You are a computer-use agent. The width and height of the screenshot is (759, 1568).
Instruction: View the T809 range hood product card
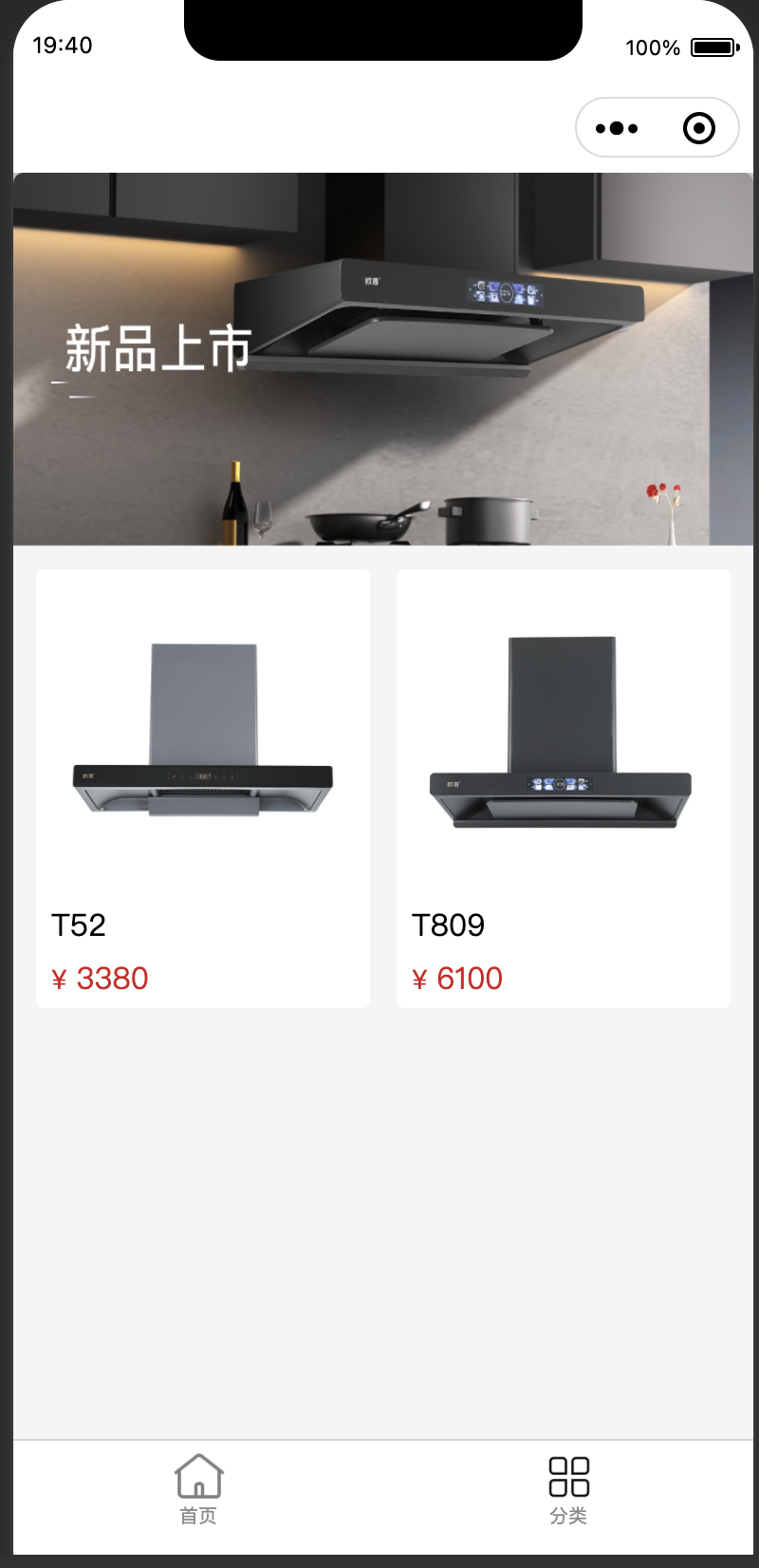[564, 788]
